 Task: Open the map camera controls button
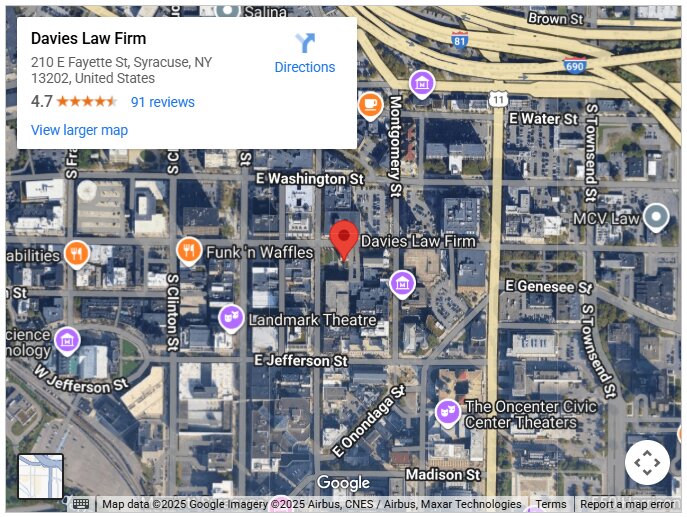coord(647,463)
